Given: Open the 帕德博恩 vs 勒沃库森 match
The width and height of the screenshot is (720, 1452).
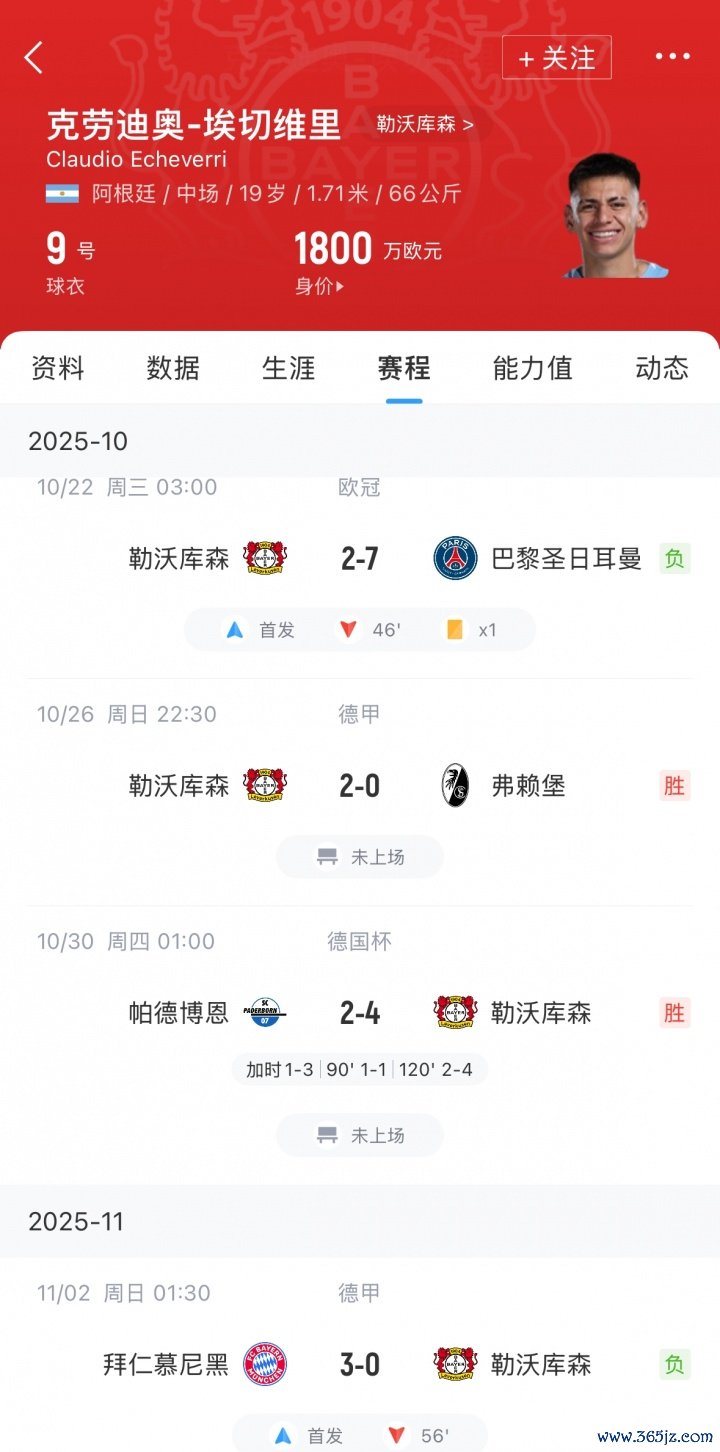Looking at the screenshot, I should [359, 1013].
